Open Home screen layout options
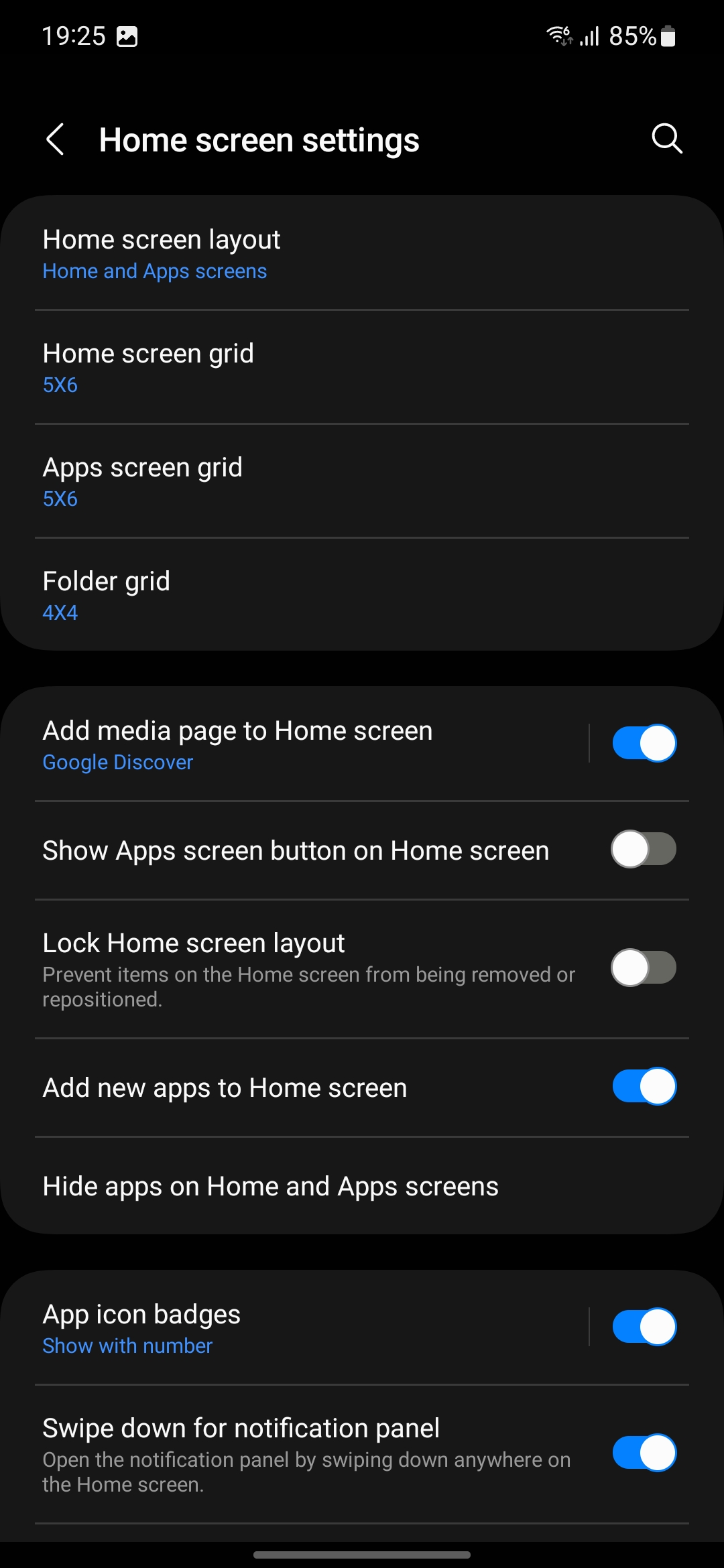The height and width of the screenshot is (1568, 724). 362,254
